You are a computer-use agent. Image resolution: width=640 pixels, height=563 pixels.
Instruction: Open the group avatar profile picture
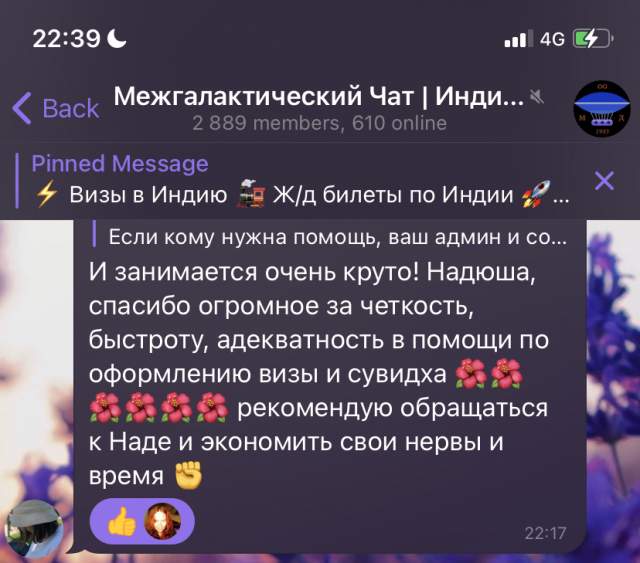600,108
